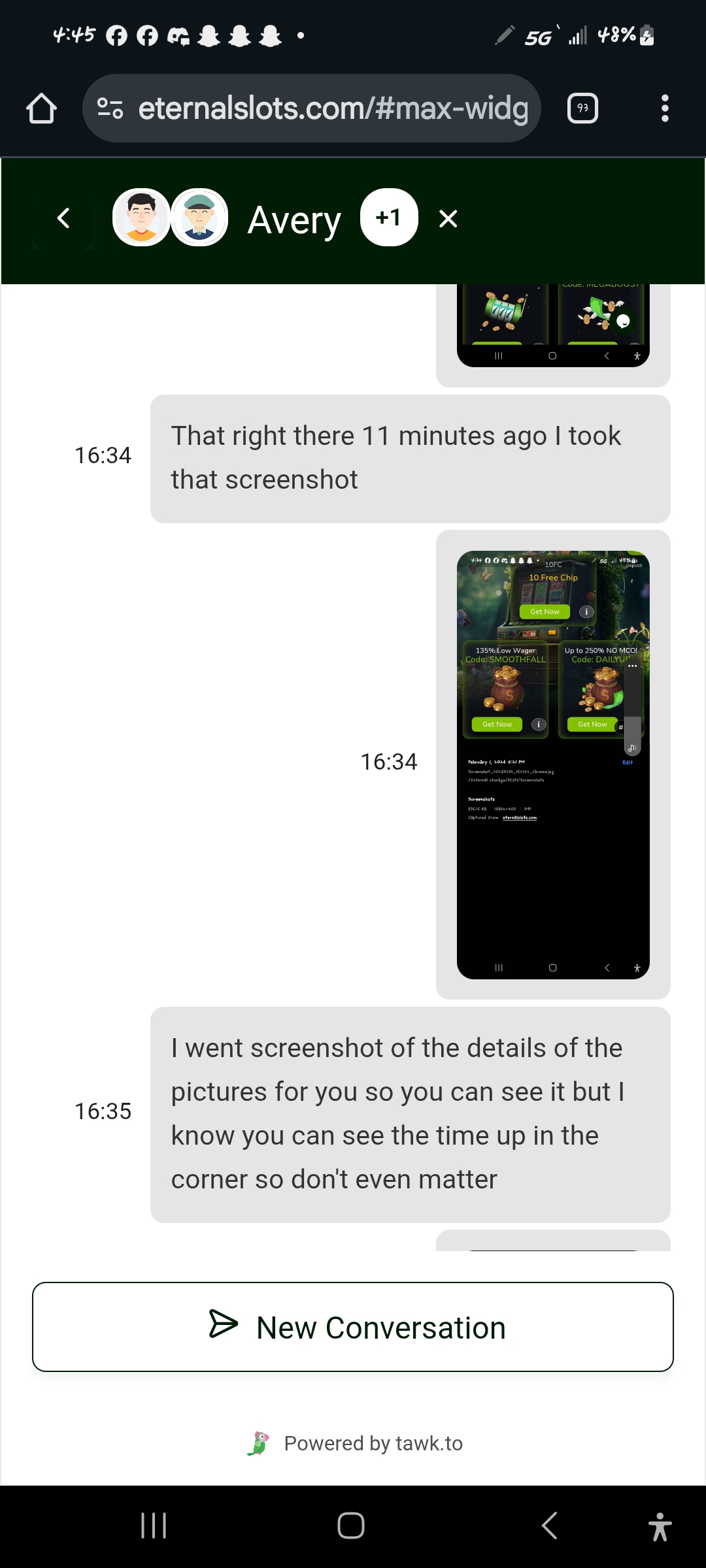
Task: Edit the eternalslots.com address bar
Action: pos(332,108)
